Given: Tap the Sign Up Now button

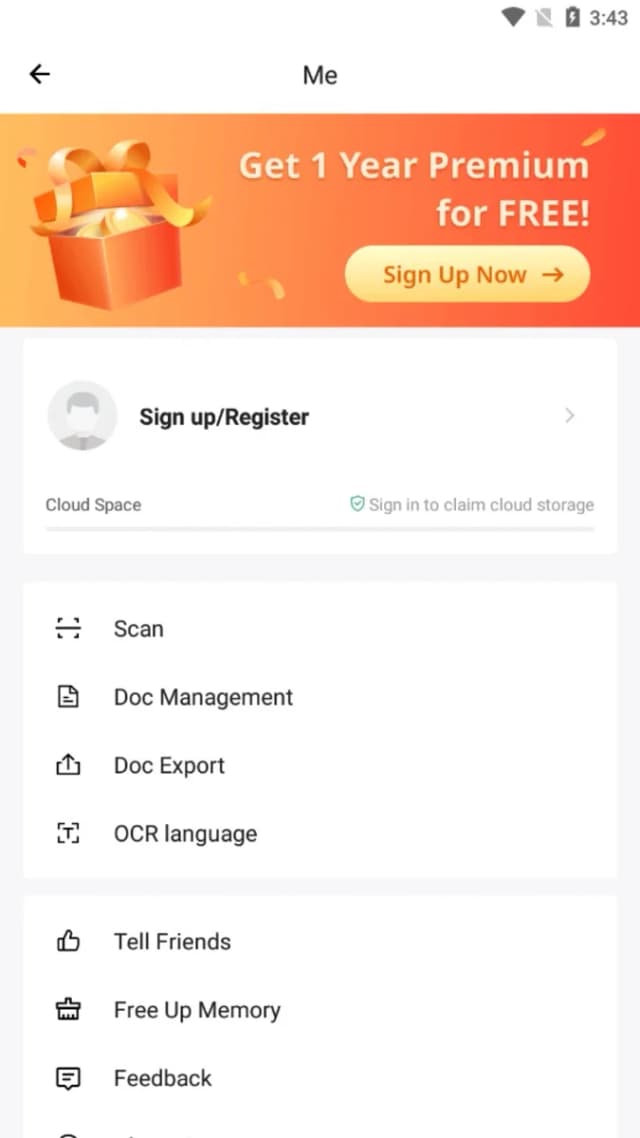Looking at the screenshot, I should coord(467,274).
